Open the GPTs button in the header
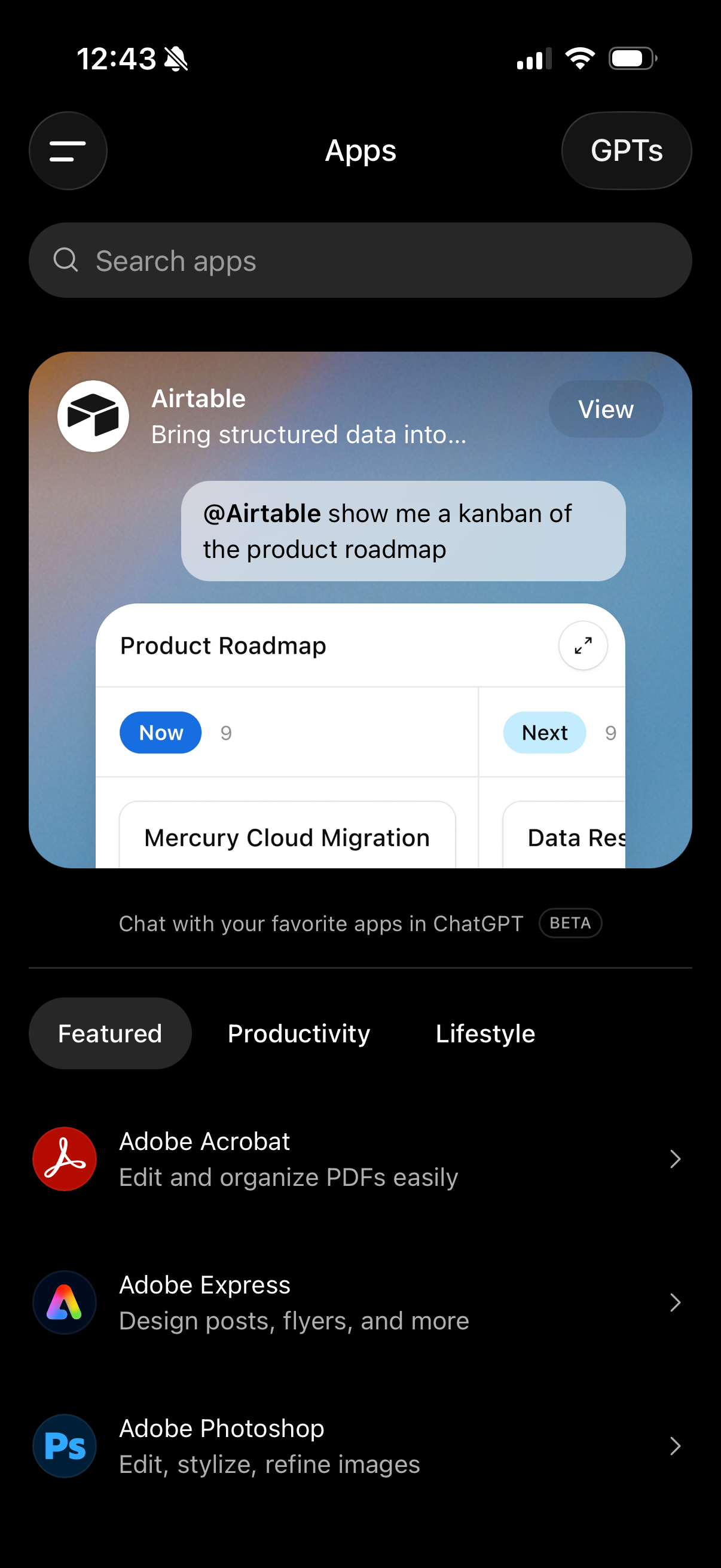Screen dimensions: 721x1568 (x=626, y=150)
